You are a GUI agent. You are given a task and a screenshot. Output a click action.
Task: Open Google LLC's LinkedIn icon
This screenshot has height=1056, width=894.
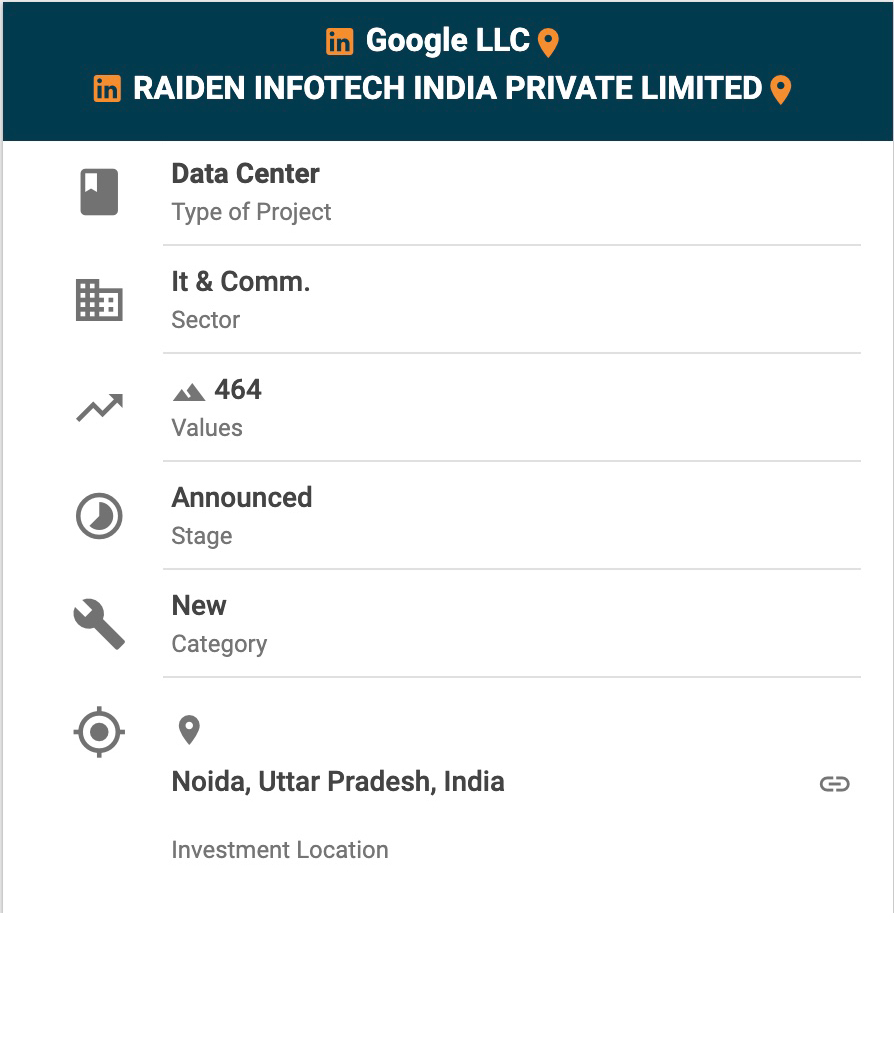[340, 42]
